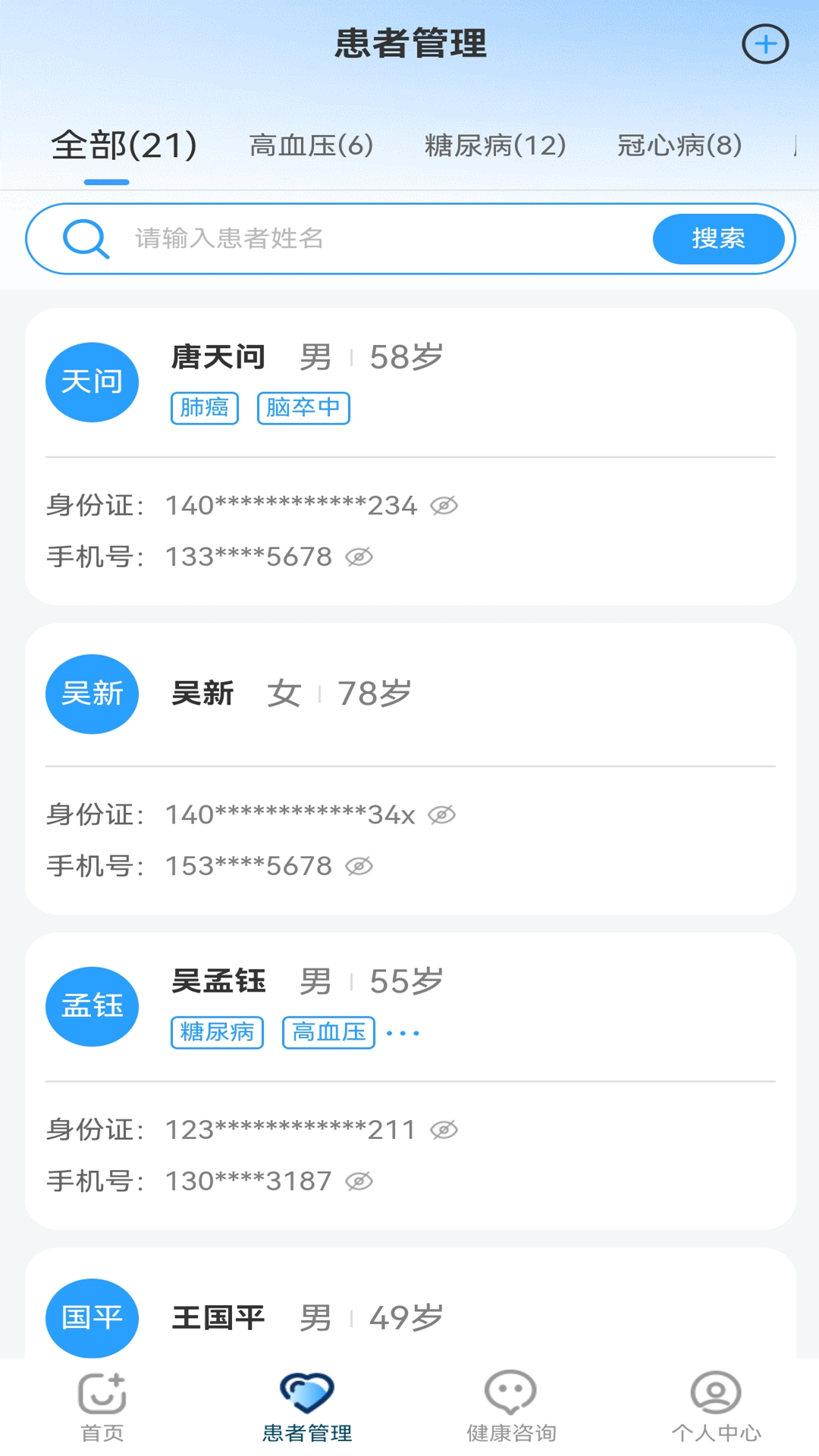The width and height of the screenshot is (819, 1456).
Task: Add a new patient with plus icon
Action: [764, 44]
